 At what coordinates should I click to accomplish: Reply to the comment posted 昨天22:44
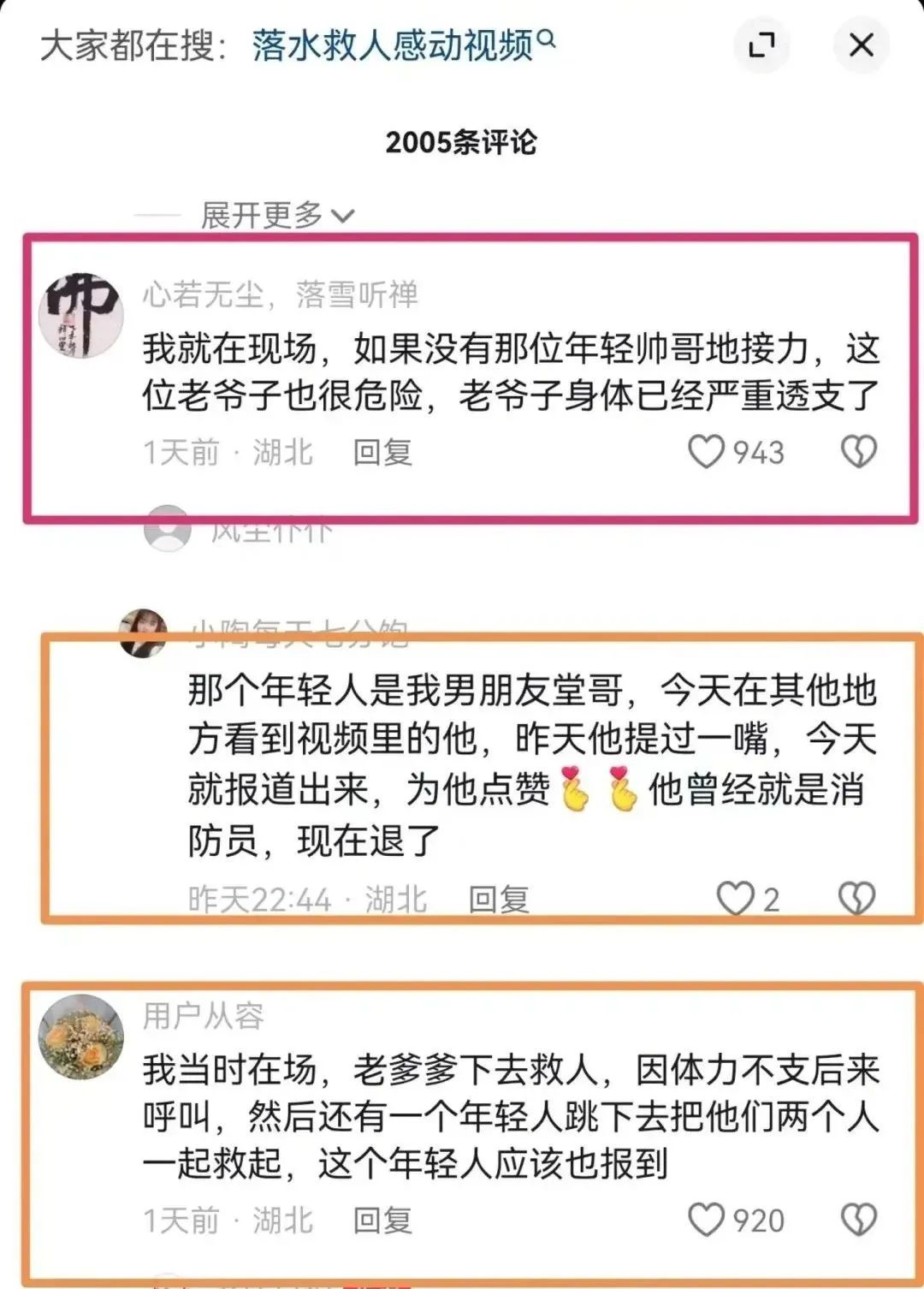click(x=499, y=899)
